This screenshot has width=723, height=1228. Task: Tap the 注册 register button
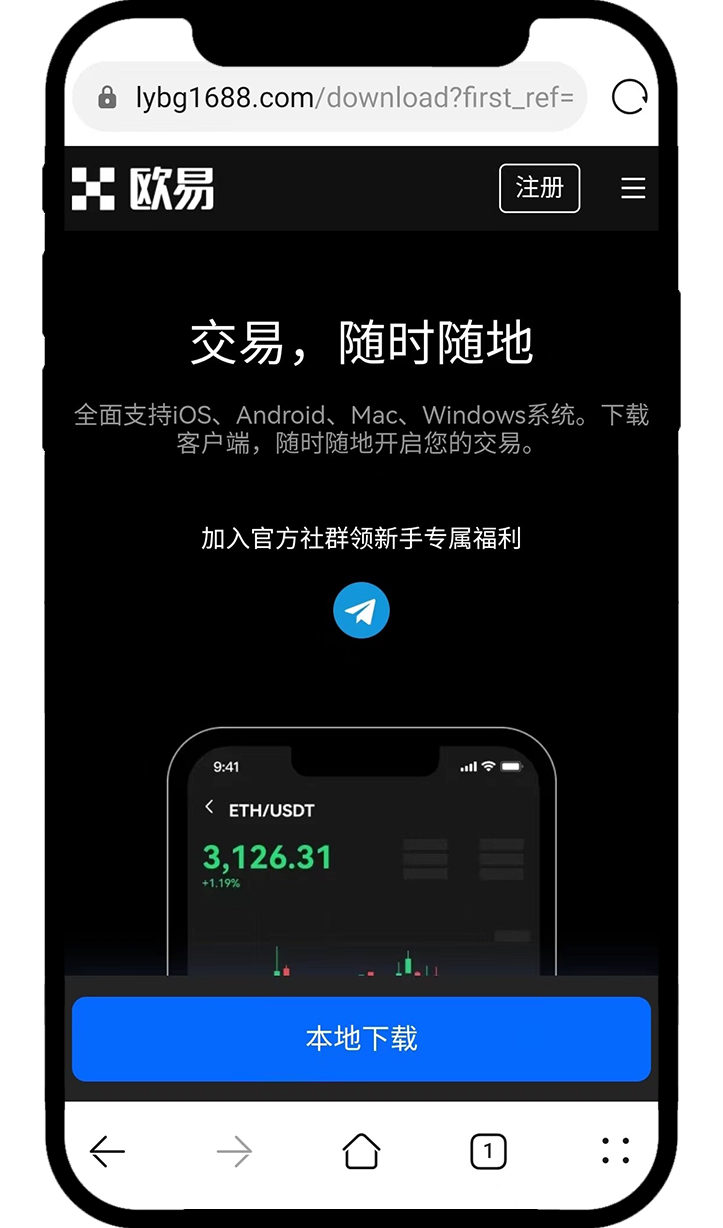click(539, 188)
